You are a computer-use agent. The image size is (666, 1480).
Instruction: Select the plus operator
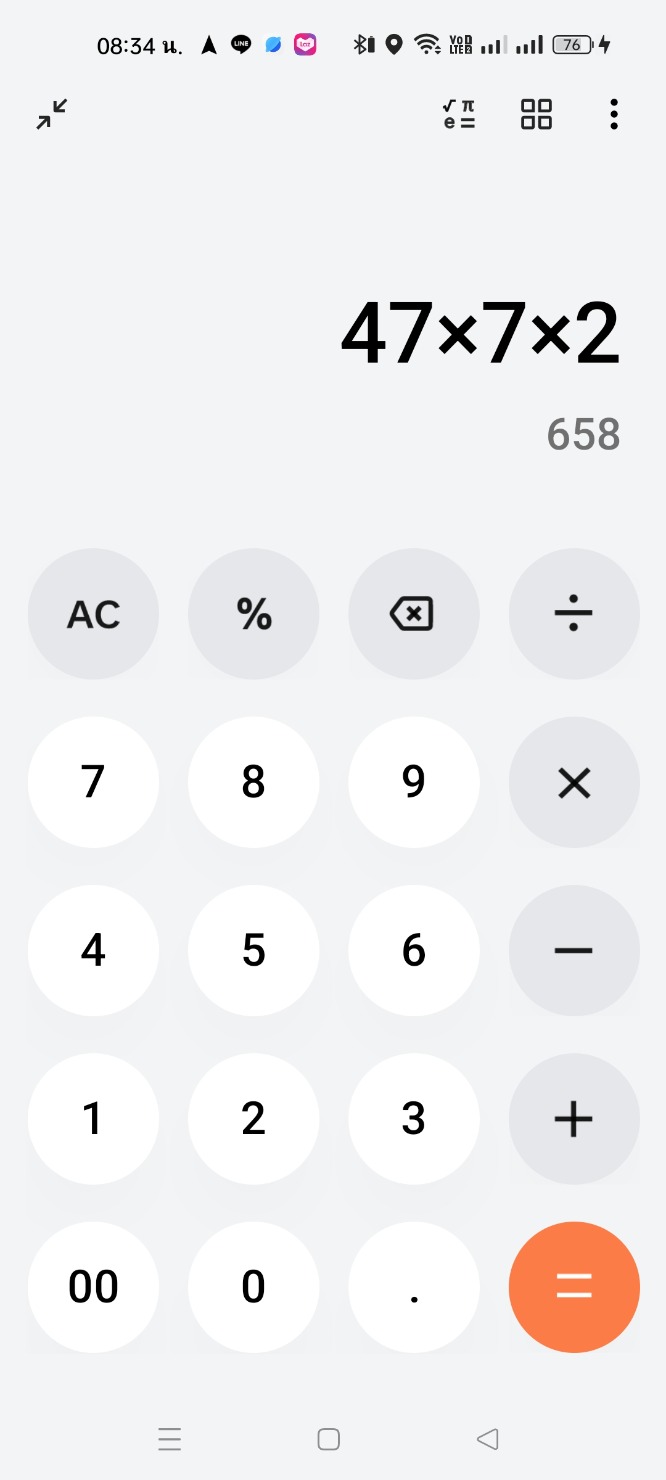click(574, 1118)
